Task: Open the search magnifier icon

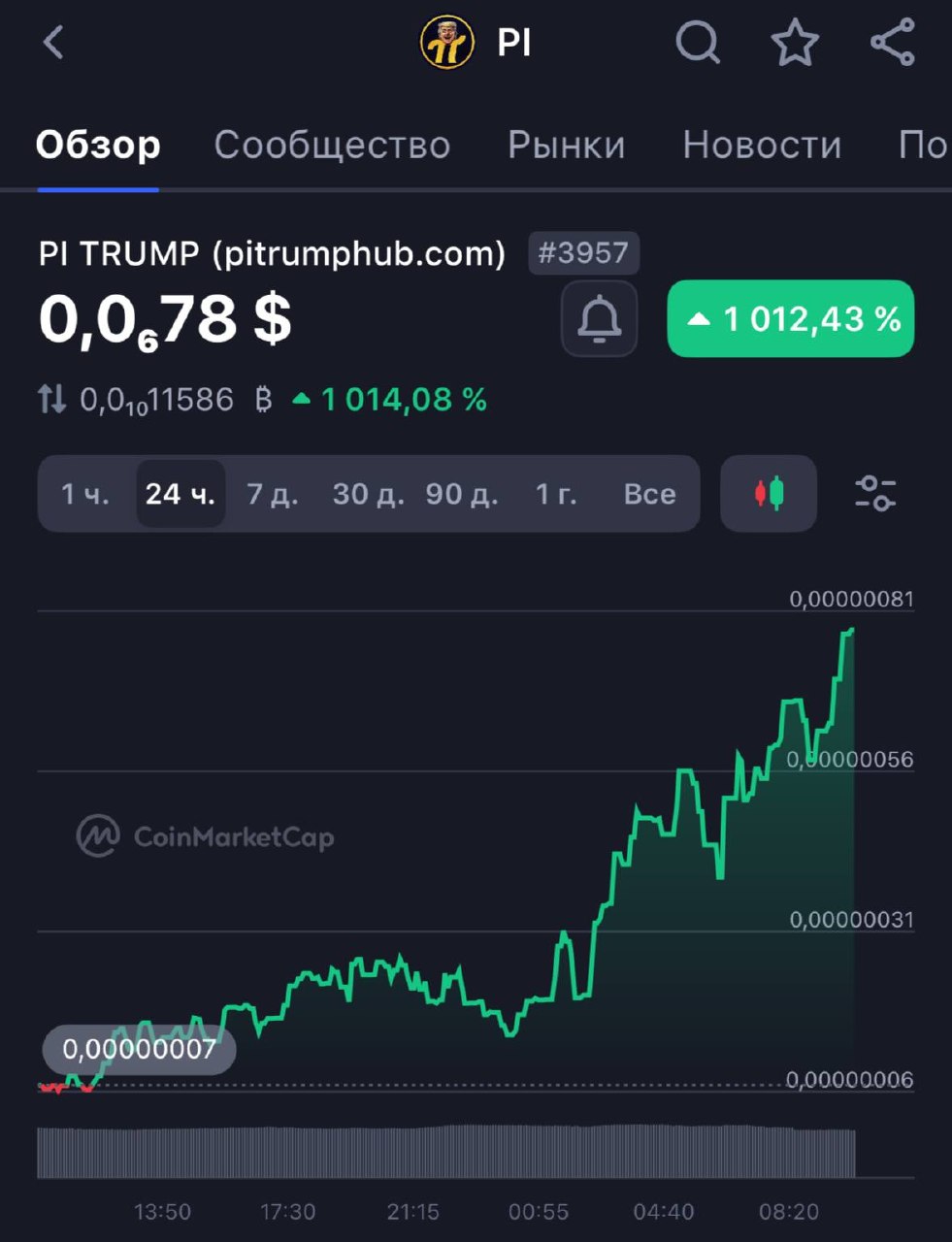Action: click(697, 43)
